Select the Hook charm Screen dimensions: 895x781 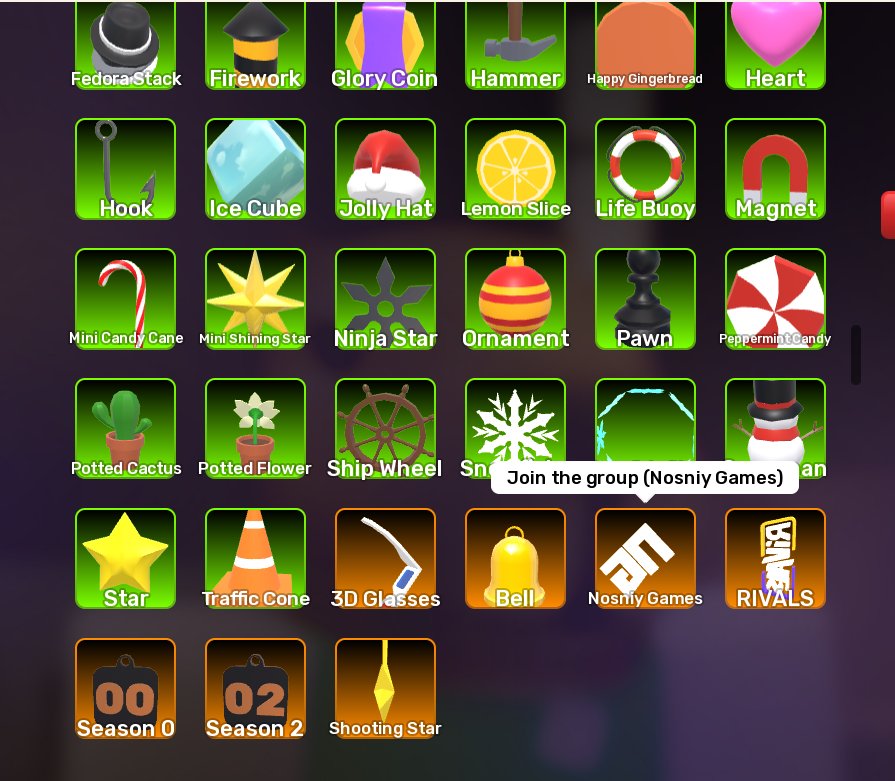pyautogui.click(x=126, y=169)
